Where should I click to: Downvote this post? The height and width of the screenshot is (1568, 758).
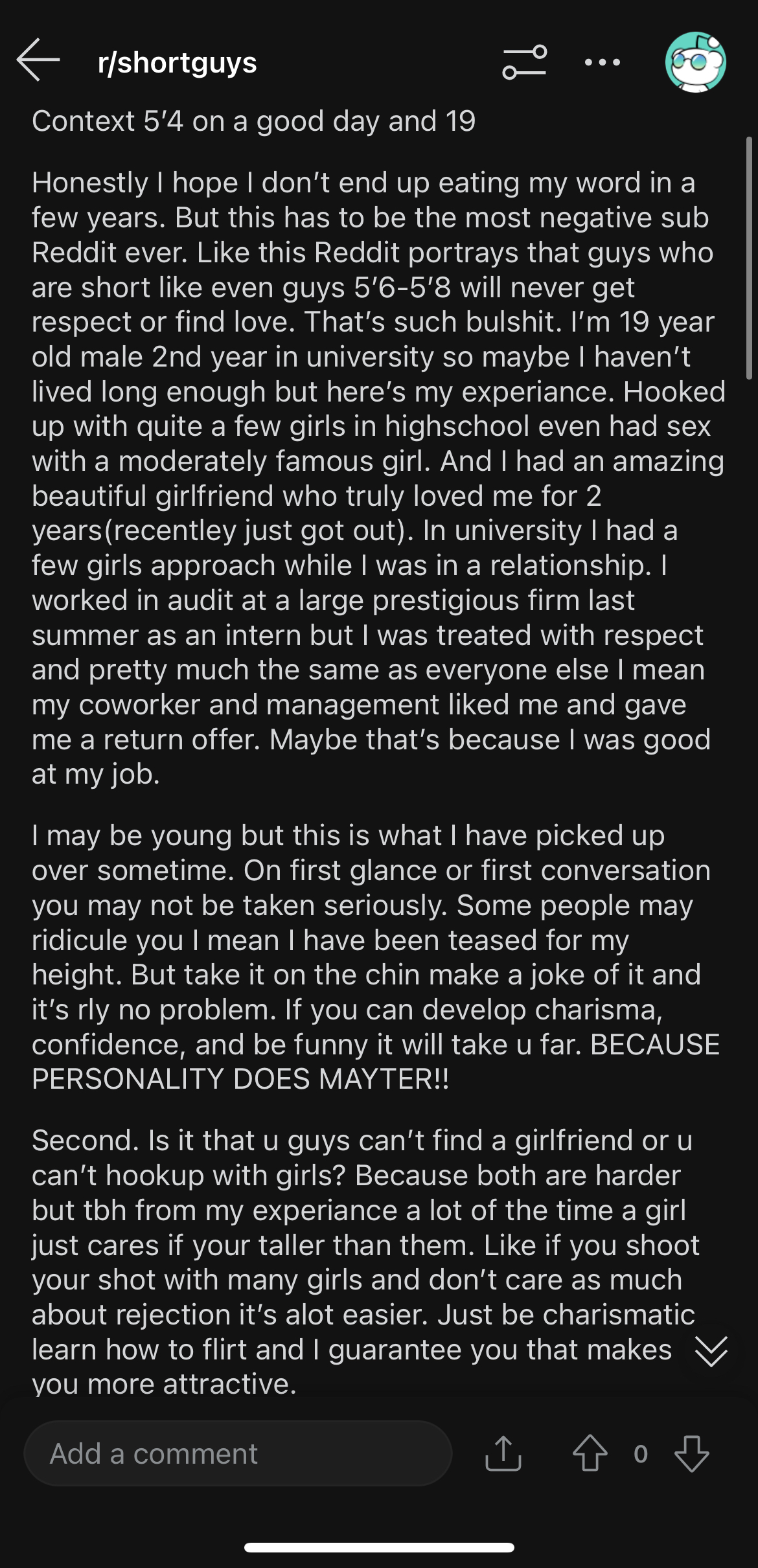tap(691, 1454)
